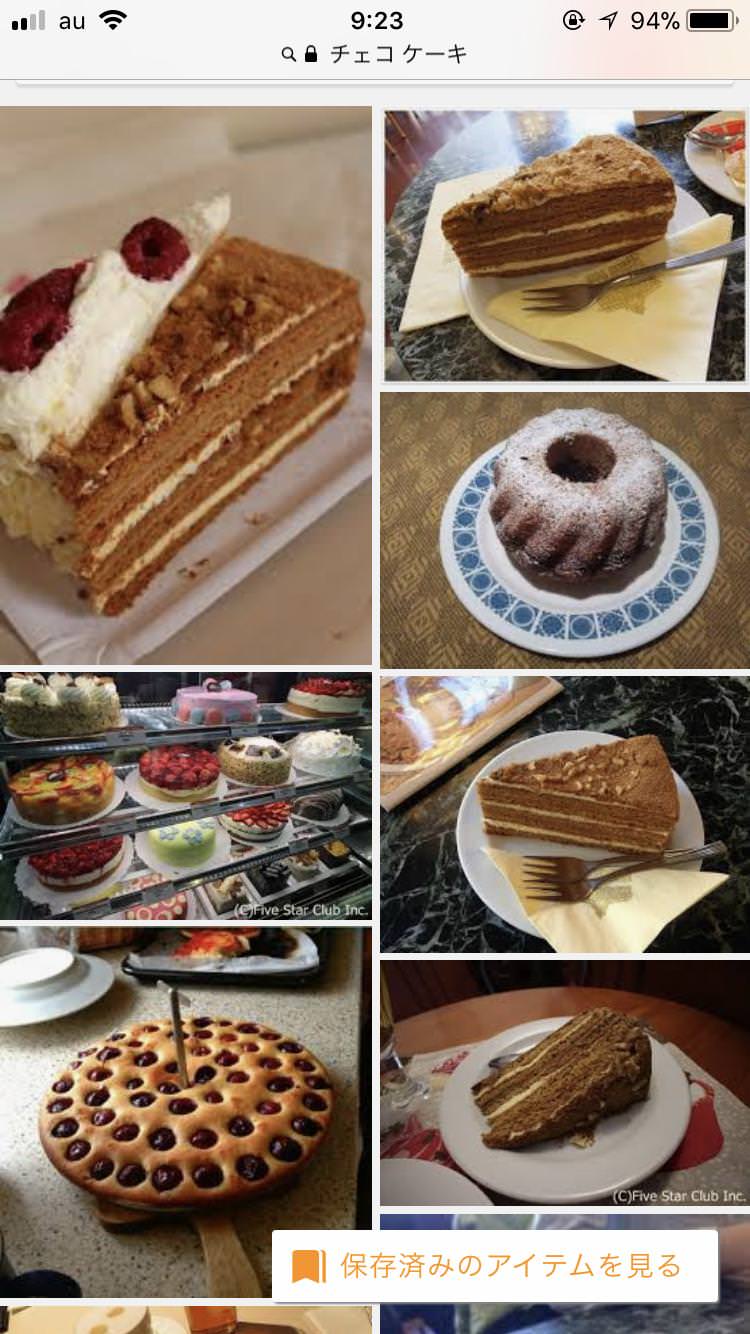The height and width of the screenshot is (1334, 750).
Task: View the cake display case photo
Action: coord(185,796)
